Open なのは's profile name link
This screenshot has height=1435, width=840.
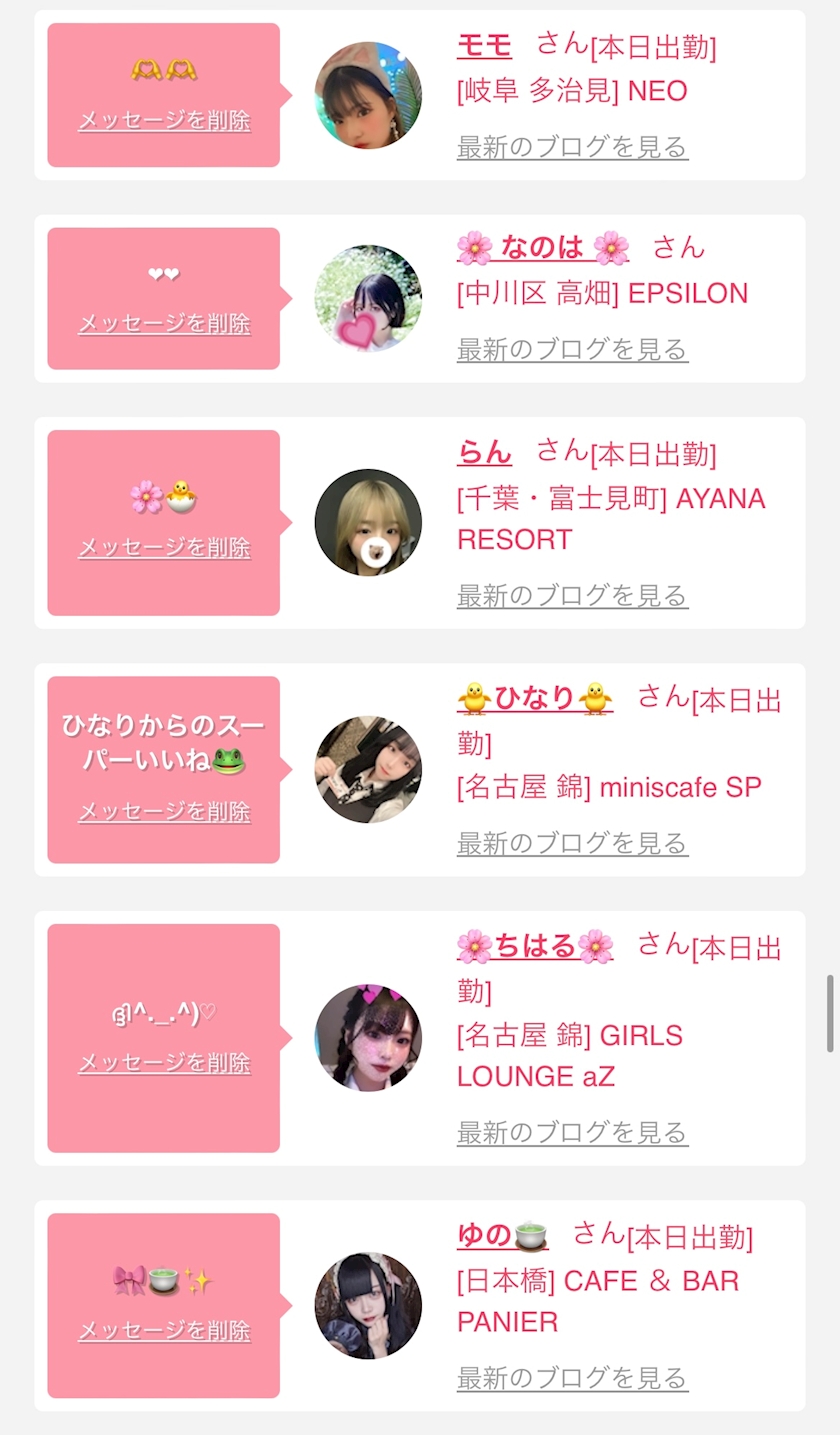click(543, 247)
